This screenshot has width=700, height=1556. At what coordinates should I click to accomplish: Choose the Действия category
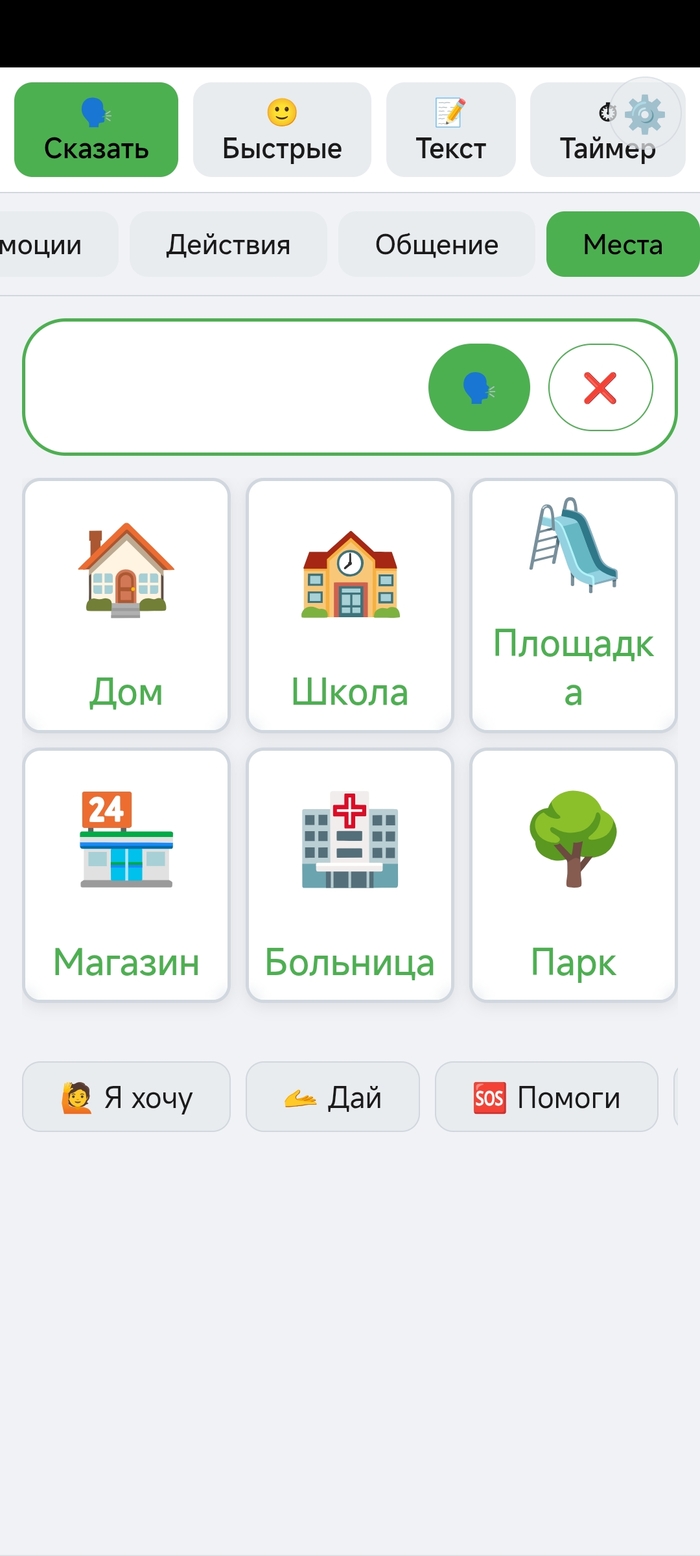228,244
